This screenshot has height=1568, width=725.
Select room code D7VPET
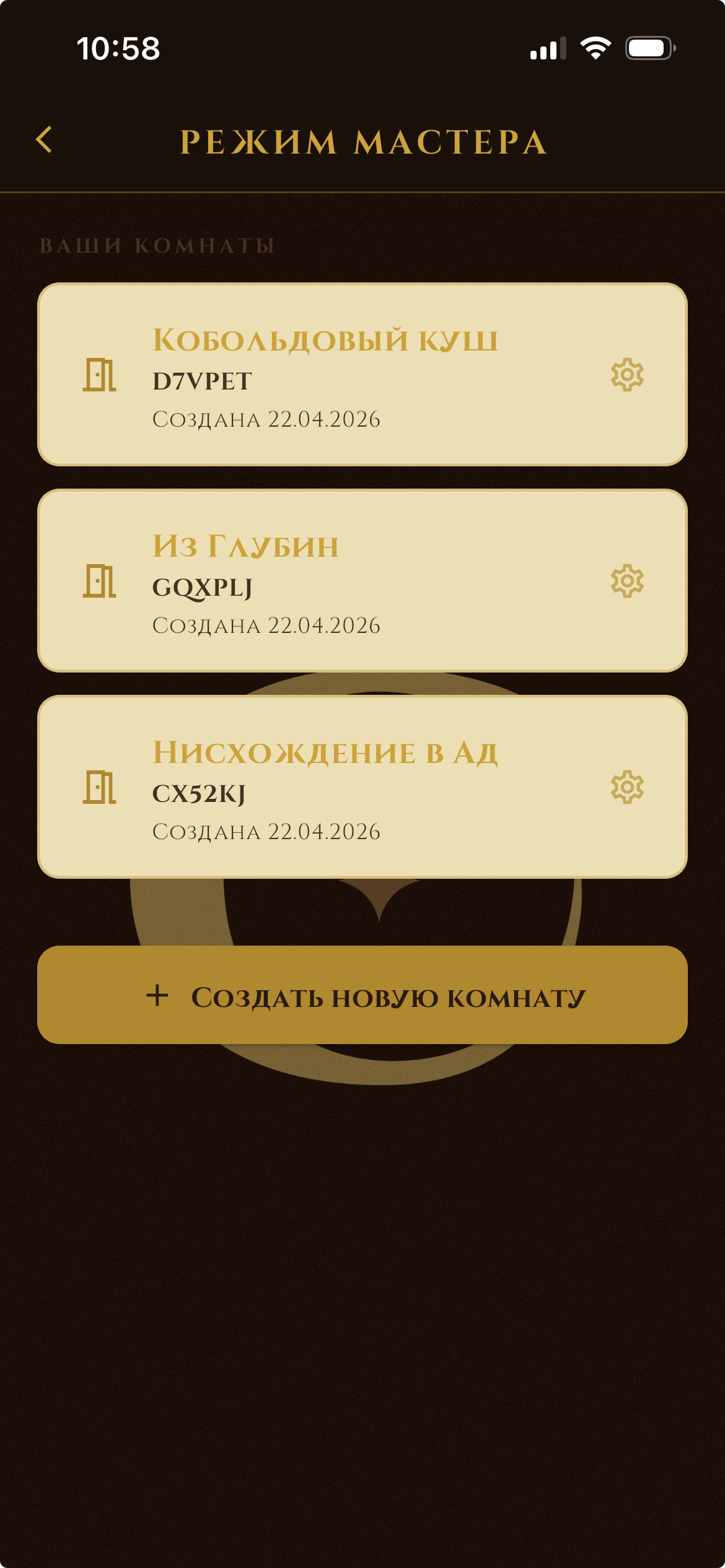[201, 380]
